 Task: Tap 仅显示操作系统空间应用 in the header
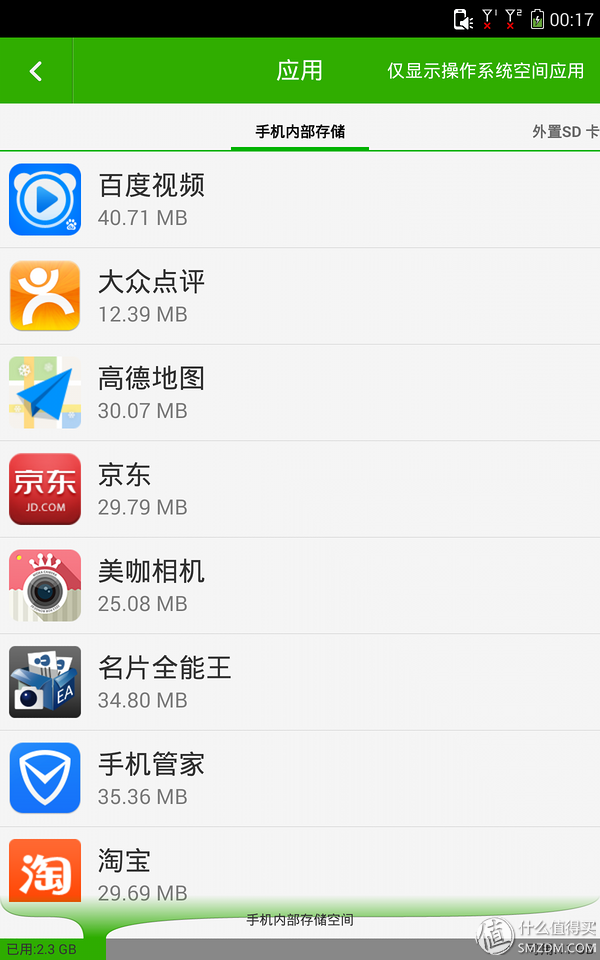click(486, 71)
